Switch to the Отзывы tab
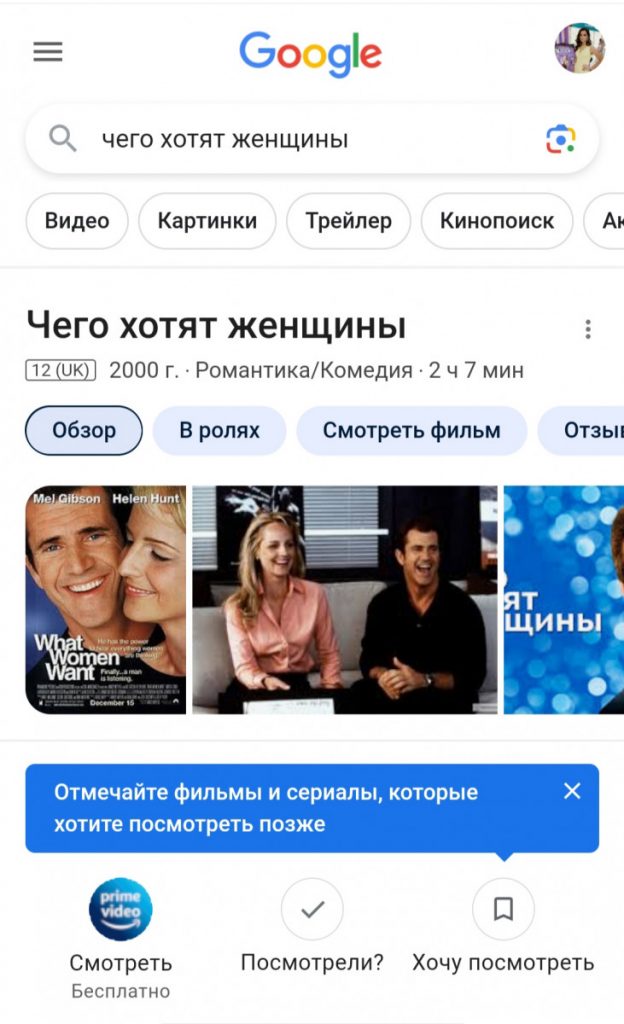The image size is (624, 1024). point(581,430)
